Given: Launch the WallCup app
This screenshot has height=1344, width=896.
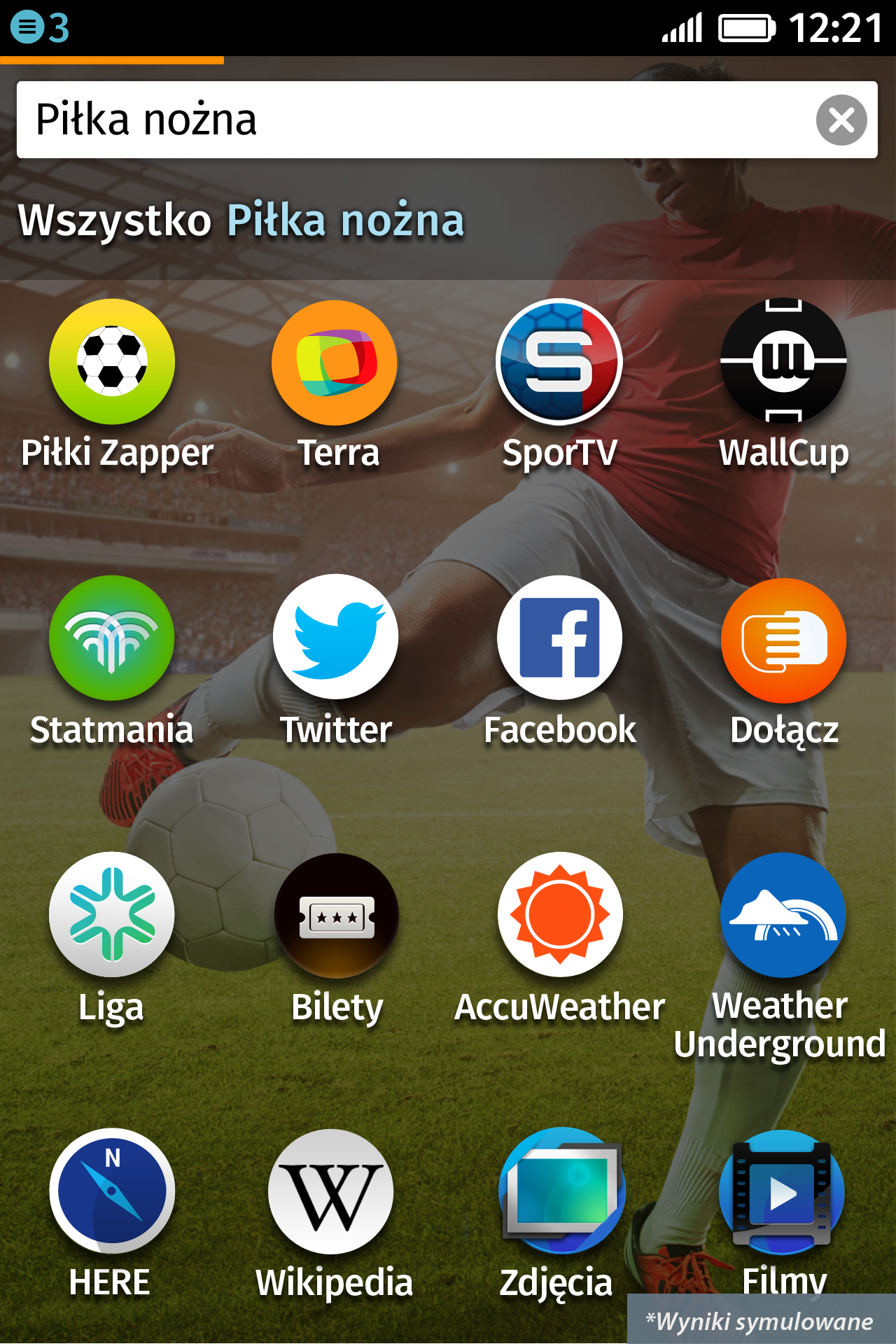Looking at the screenshot, I should coord(783,362).
